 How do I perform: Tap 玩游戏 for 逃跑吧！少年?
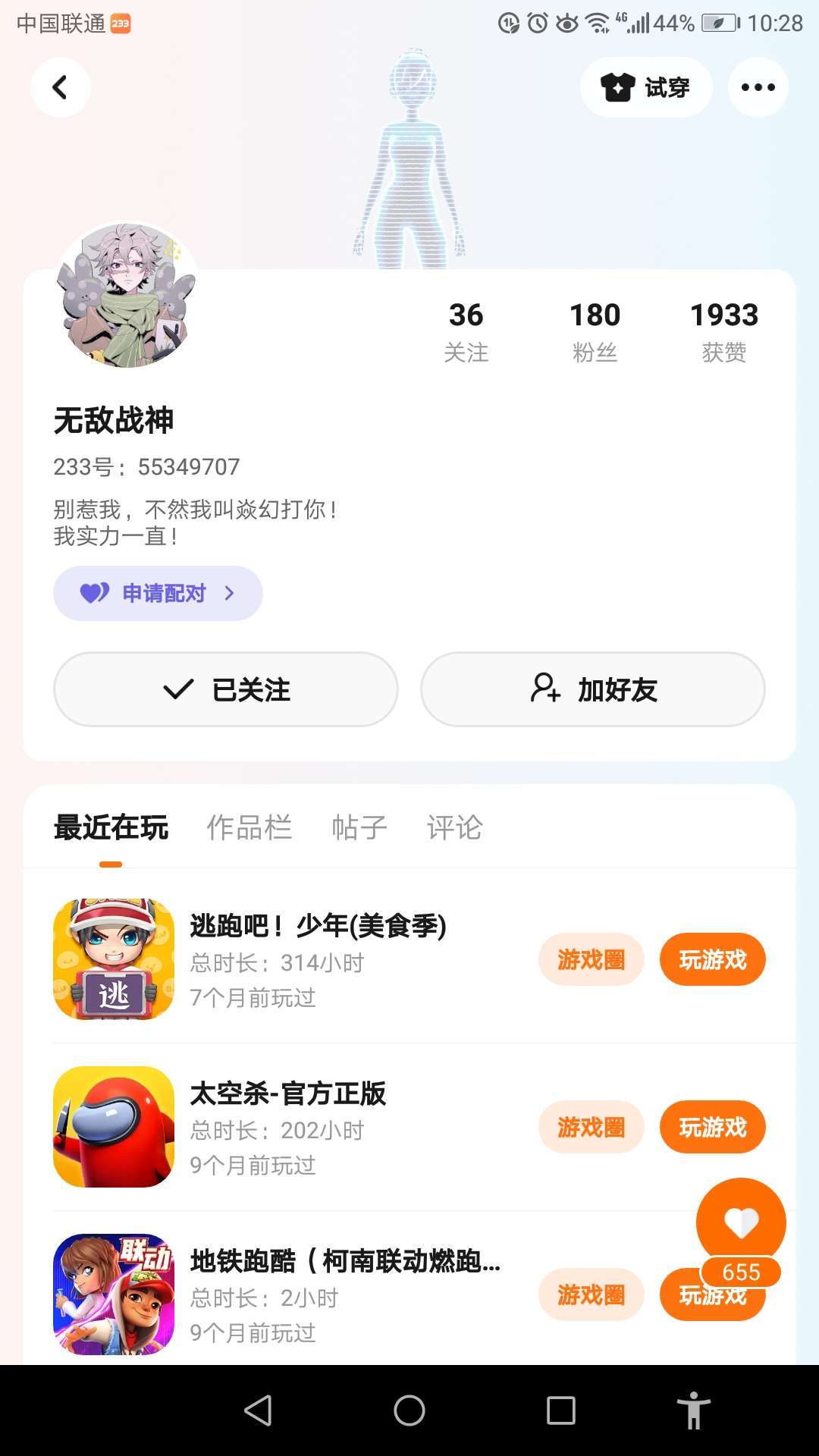pos(712,959)
